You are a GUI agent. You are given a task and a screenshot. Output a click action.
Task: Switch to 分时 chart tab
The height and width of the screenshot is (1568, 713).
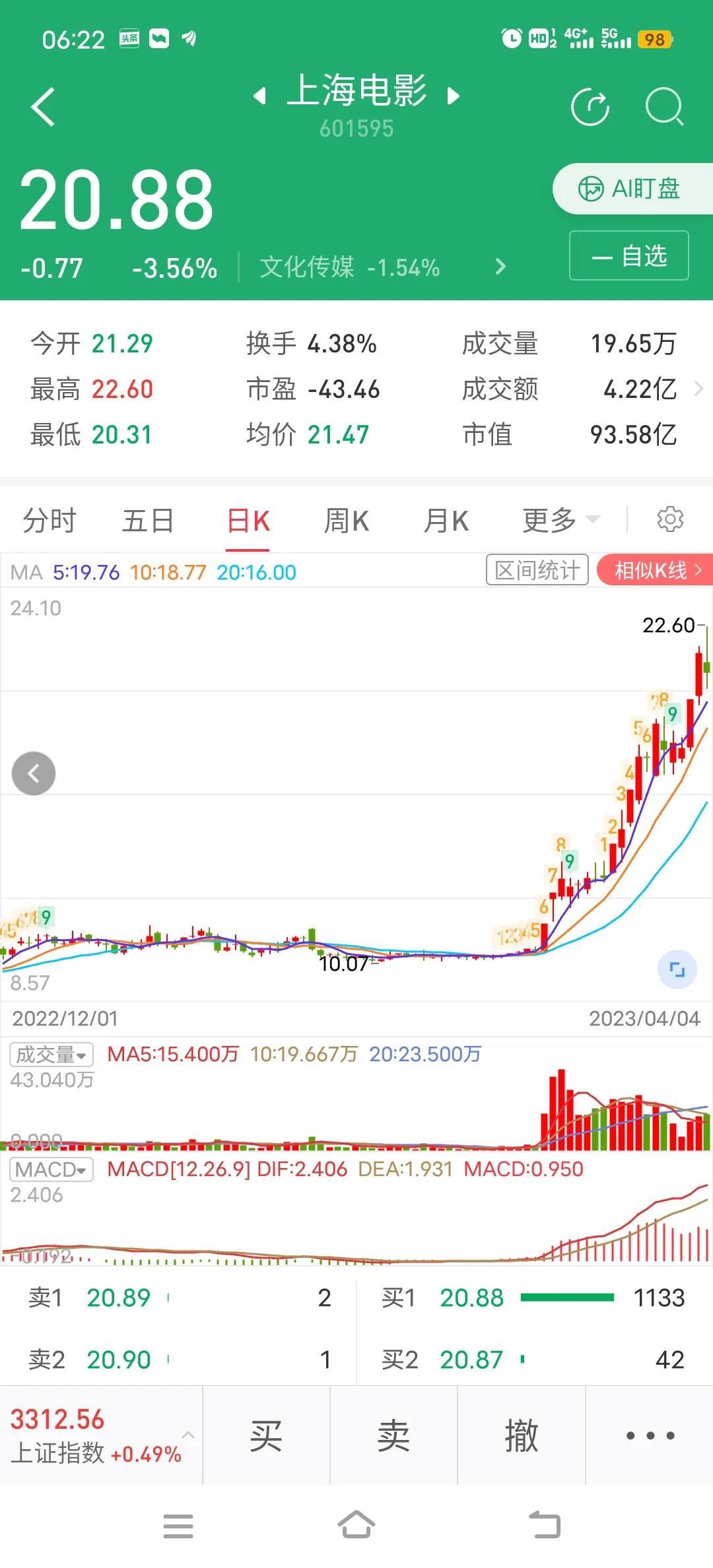click(50, 521)
